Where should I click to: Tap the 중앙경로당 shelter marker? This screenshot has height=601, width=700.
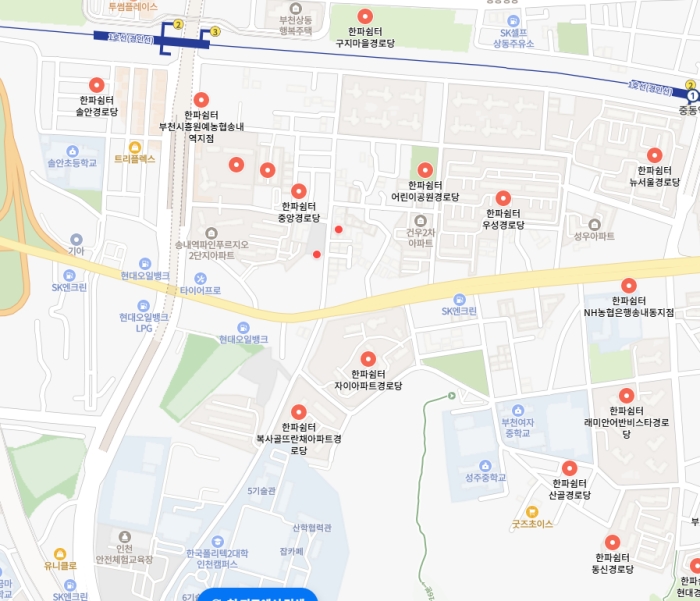click(299, 191)
